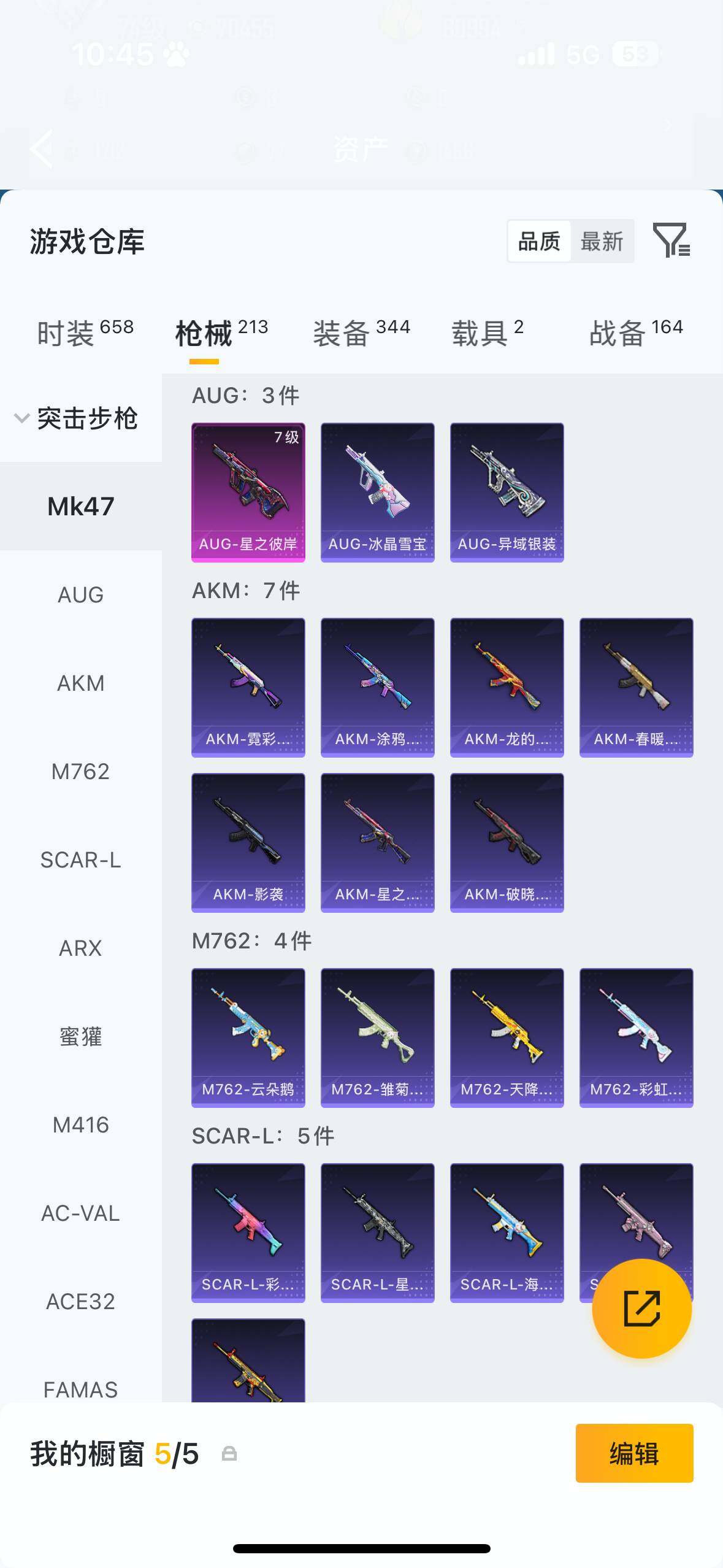This screenshot has height=1568, width=723.
Task: Select M416 in the side list
Action: [x=81, y=1125]
